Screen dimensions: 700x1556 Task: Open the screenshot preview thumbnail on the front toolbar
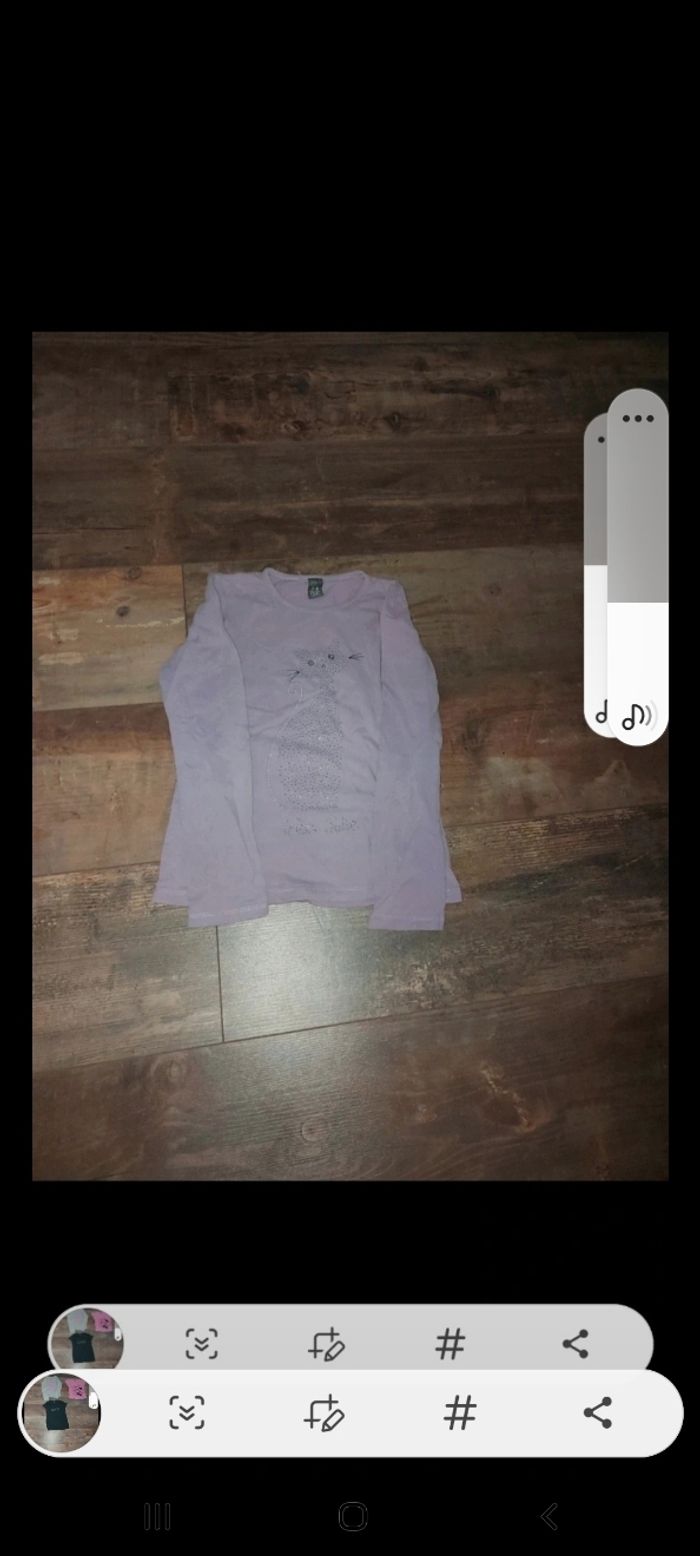point(61,1413)
